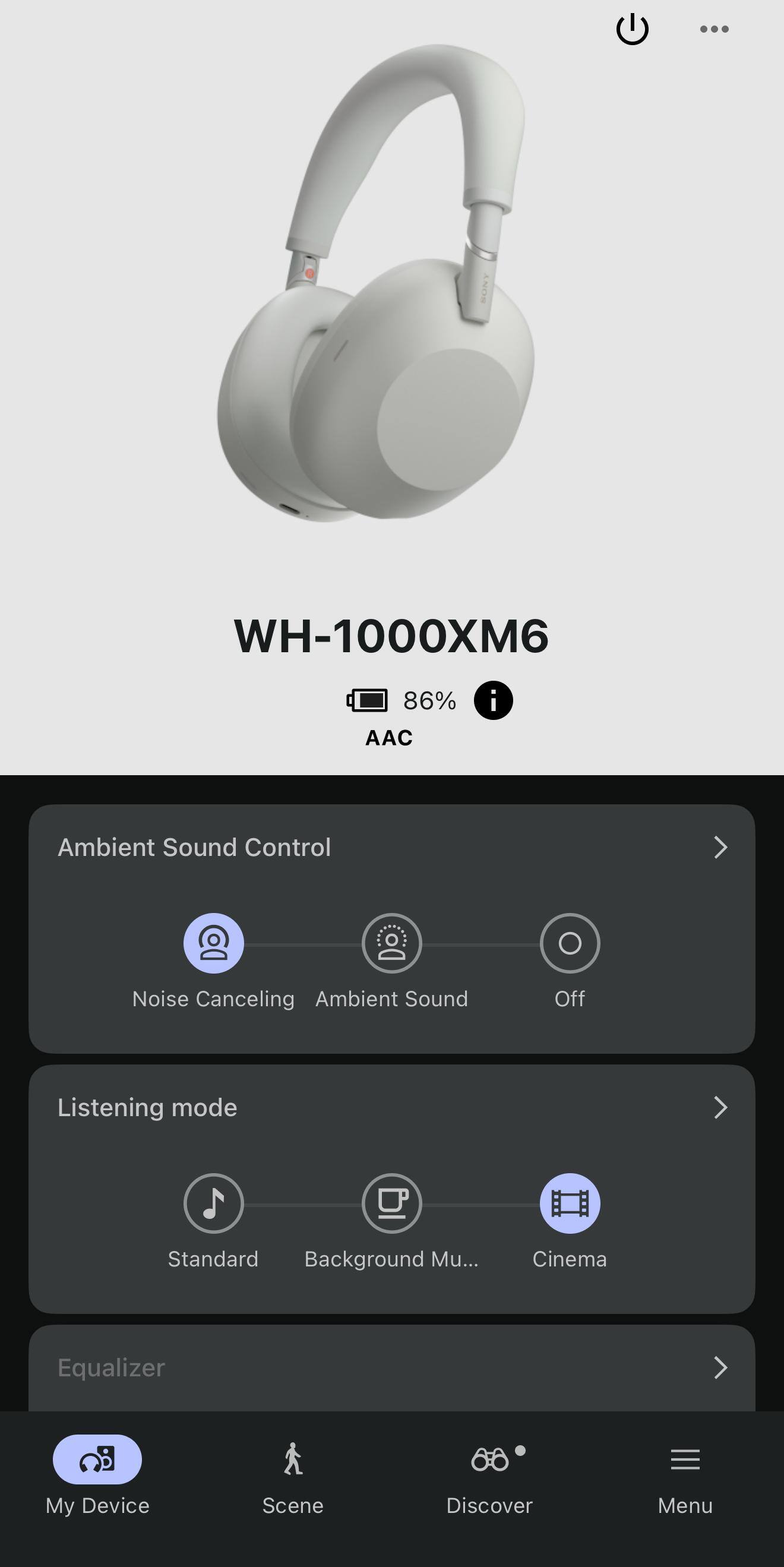Expand Ambient Sound Control settings
Image resolution: width=784 pixels, height=1567 pixels.
pos(720,847)
